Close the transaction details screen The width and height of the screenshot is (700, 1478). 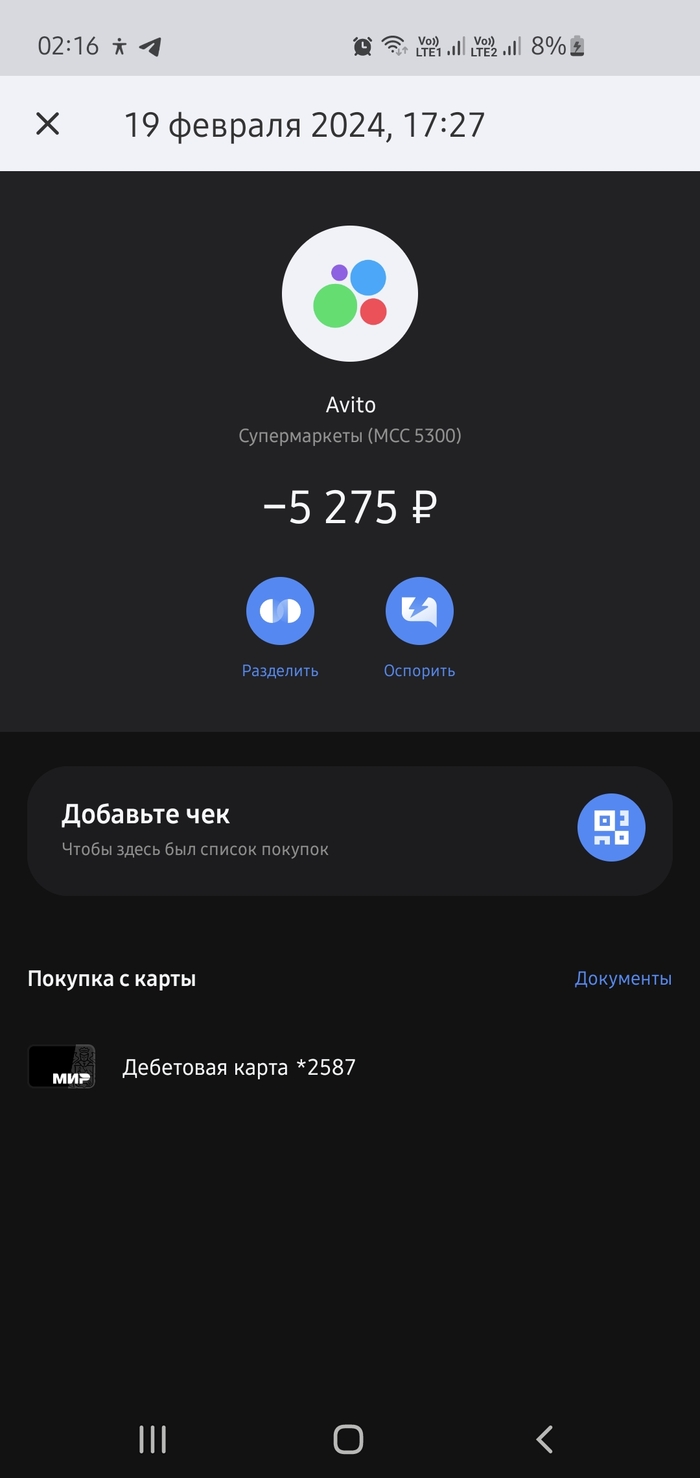click(48, 124)
